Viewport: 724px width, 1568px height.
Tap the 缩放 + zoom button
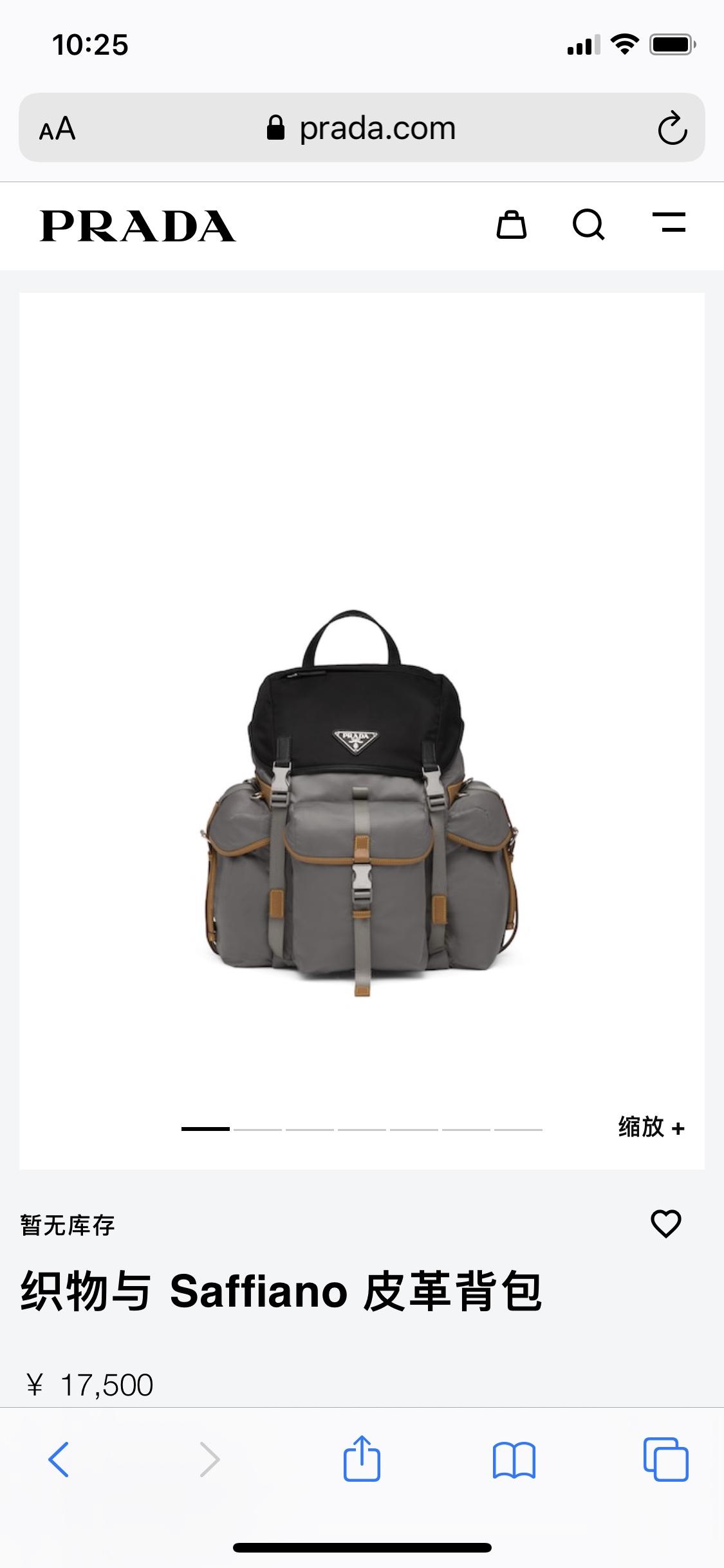(651, 1128)
